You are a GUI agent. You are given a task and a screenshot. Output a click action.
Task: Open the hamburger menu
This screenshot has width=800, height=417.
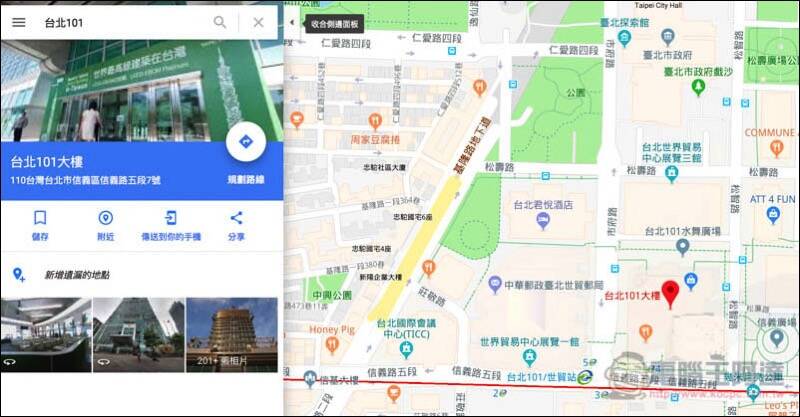tap(18, 22)
